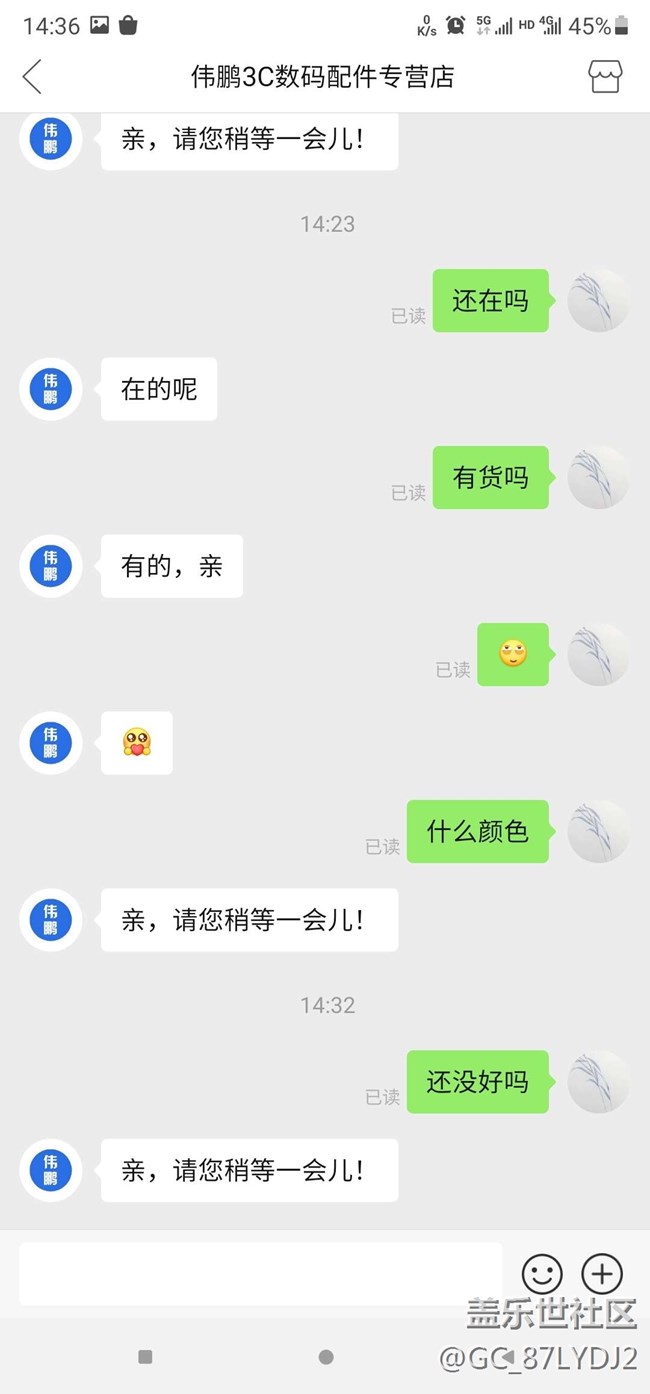Screen dimensions: 650x1394
Task: Open the plus attachment menu
Action: (602, 1274)
